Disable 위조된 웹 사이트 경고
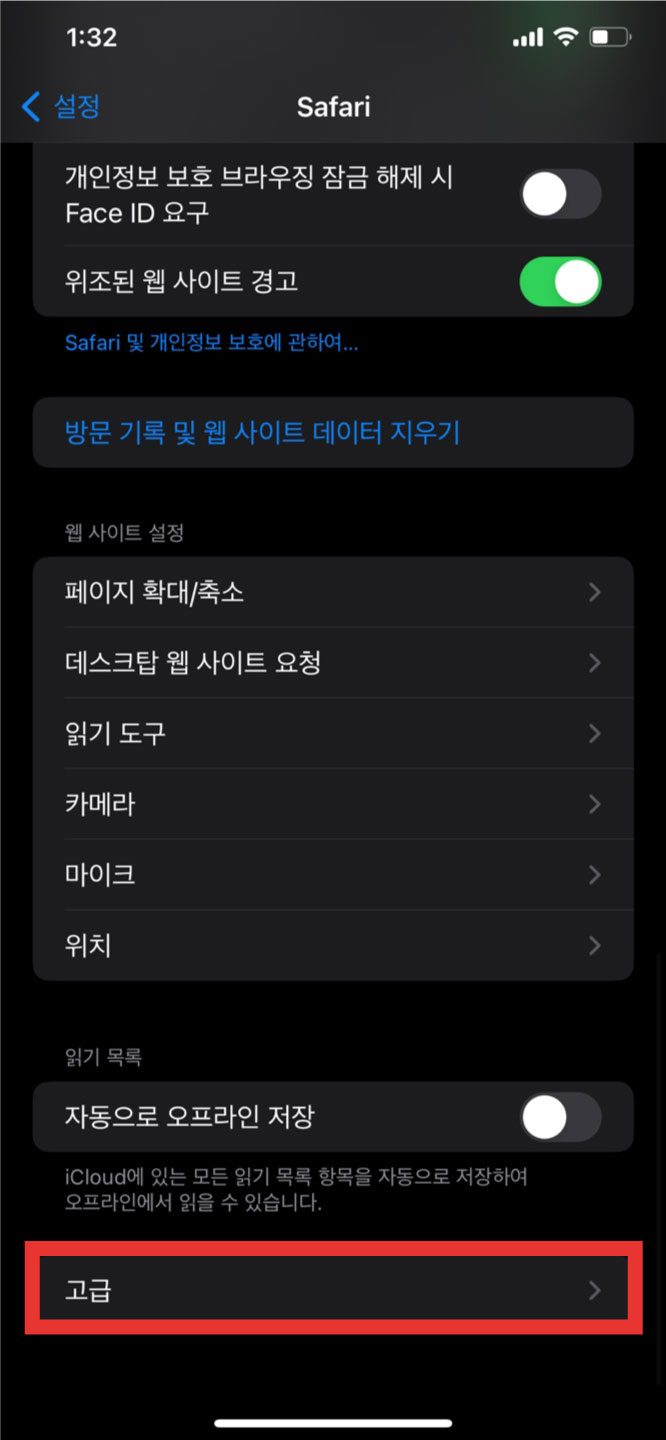Image resolution: width=666 pixels, height=1440 pixels. [x=560, y=282]
